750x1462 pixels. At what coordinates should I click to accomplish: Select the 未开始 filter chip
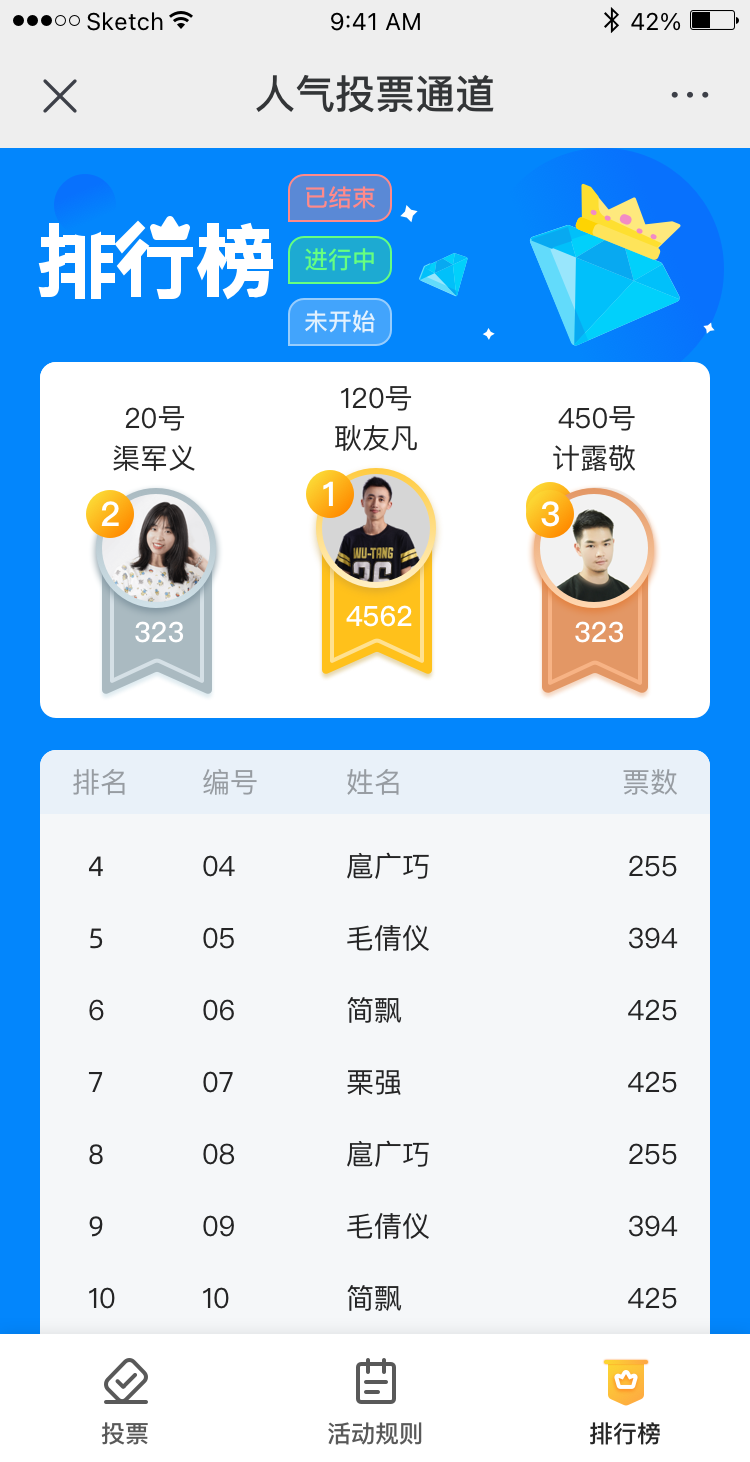coord(340,322)
